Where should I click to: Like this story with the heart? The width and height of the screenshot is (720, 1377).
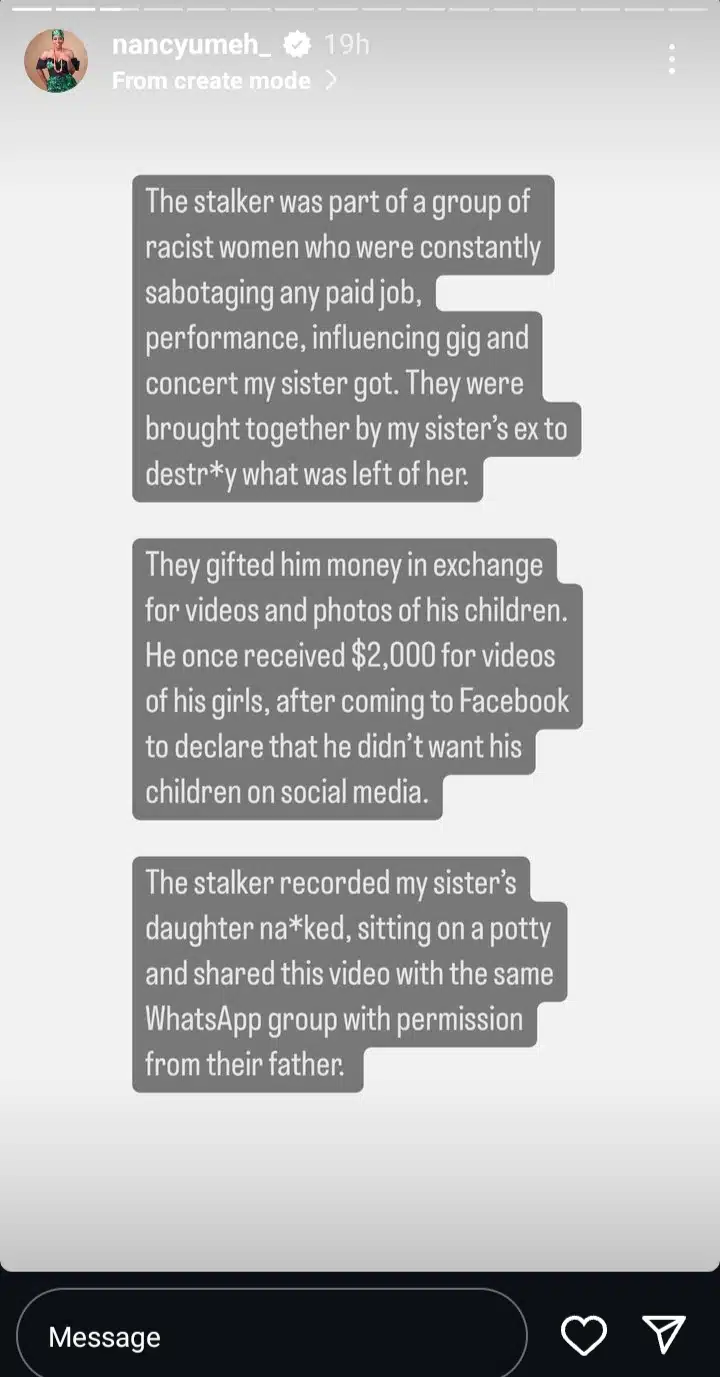coord(583,1336)
